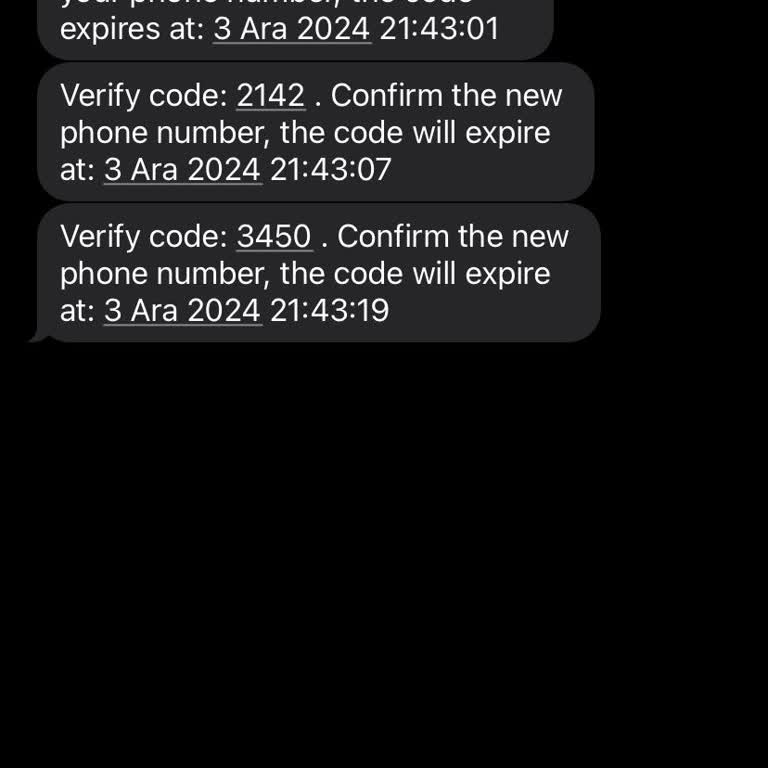Tap the underlined verify code 3450
Viewport: 768px width, 768px height.
pos(274,237)
